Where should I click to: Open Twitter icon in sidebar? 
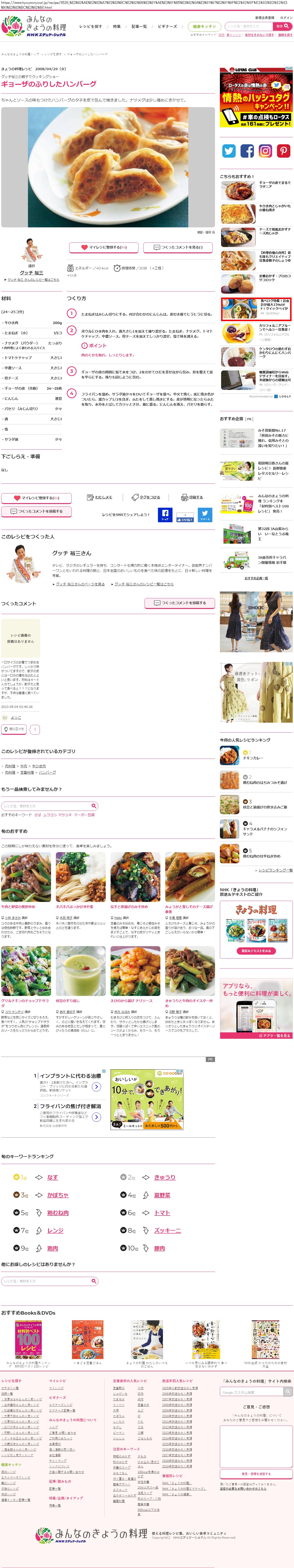point(229,151)
